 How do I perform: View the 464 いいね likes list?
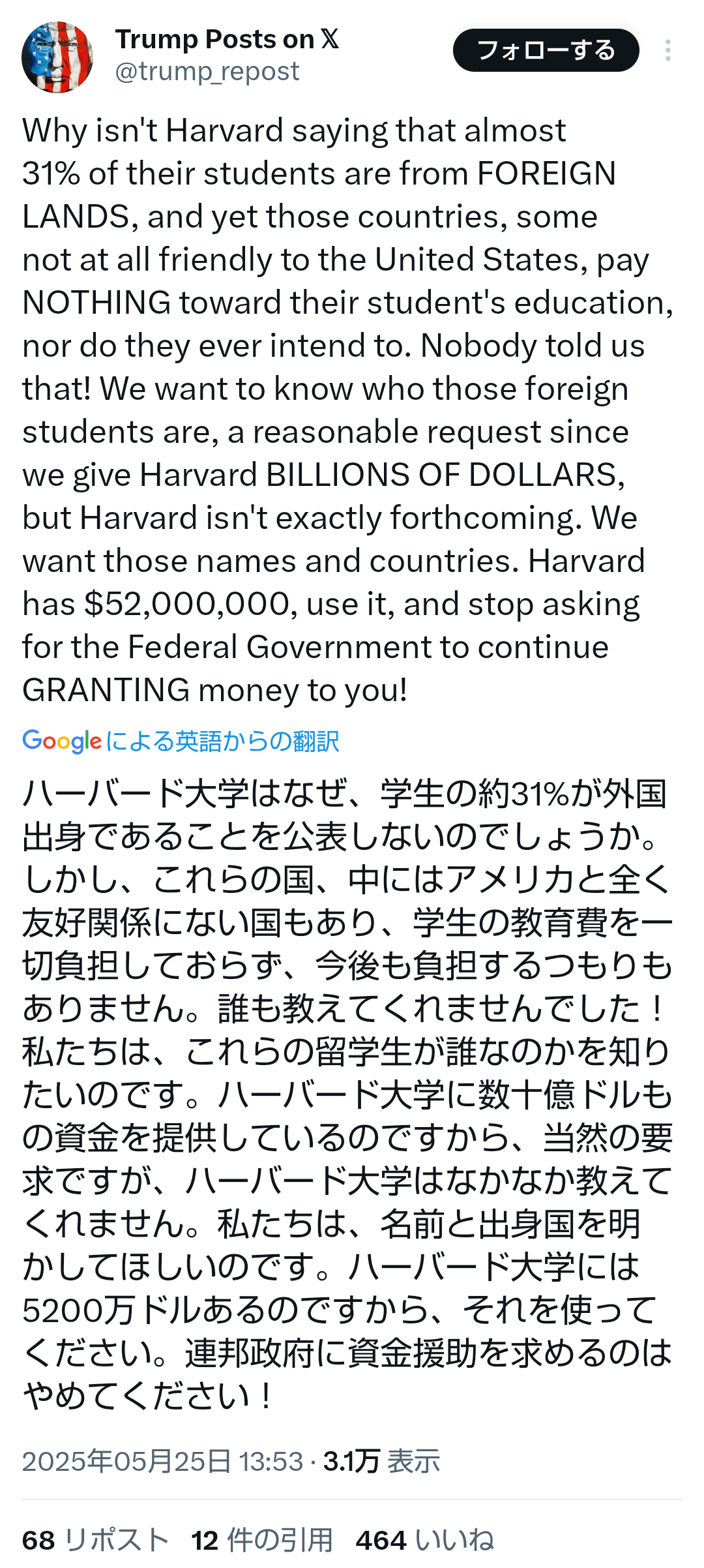coord(424,1540)
